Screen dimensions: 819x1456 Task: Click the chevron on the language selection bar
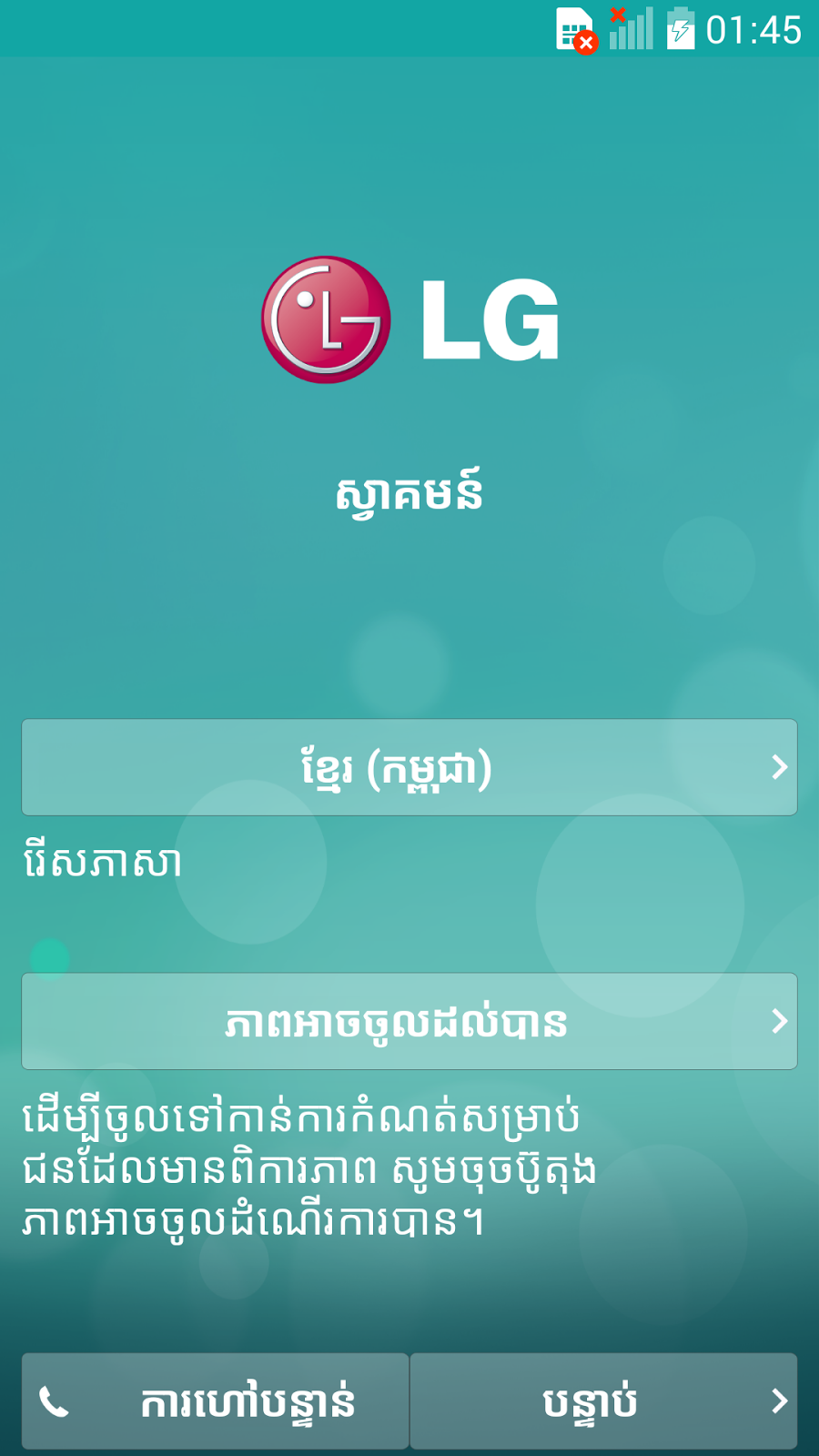pos(778,767)
